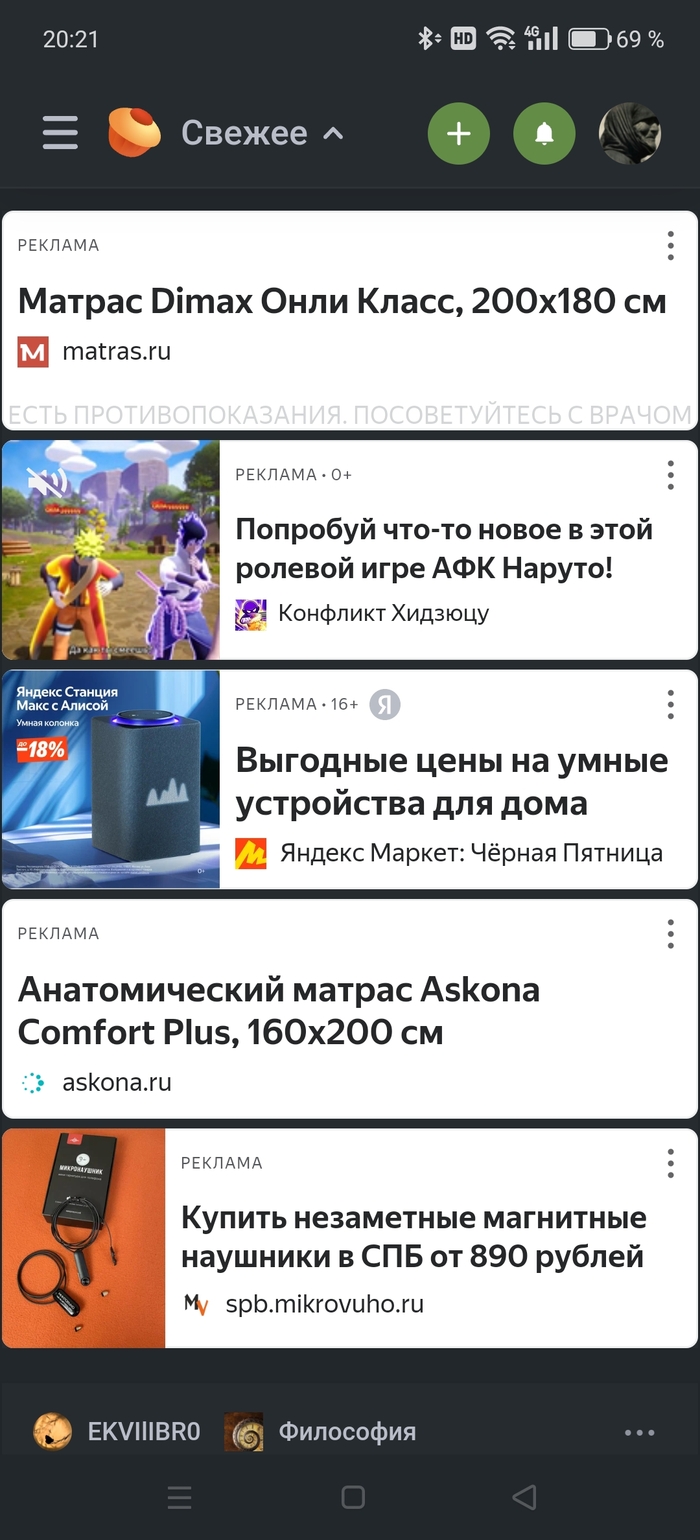The width and height of the screenshot is (700, 1540).
Task: Unmute the Наруто video ad
Action: (x=46, y=483)
